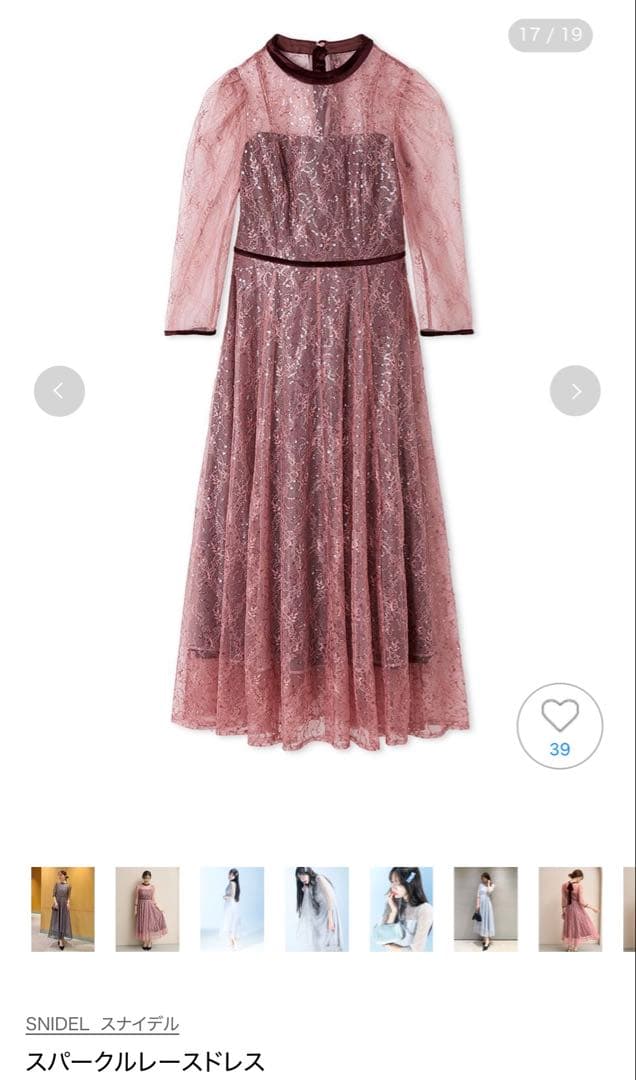Viewport: 636px width, 1080px height.
Task: Add this dress to favorites with the heart
Action: pos(559,725)
